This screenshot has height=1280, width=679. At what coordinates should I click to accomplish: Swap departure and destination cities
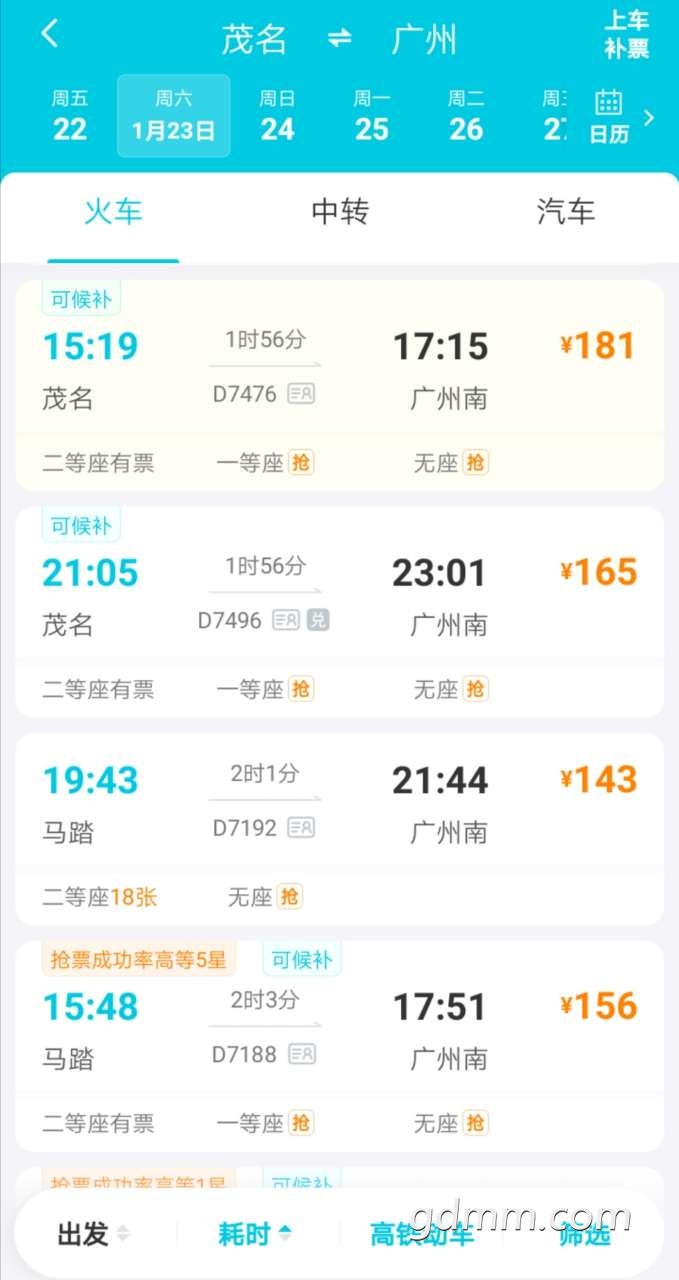[340, 38]
